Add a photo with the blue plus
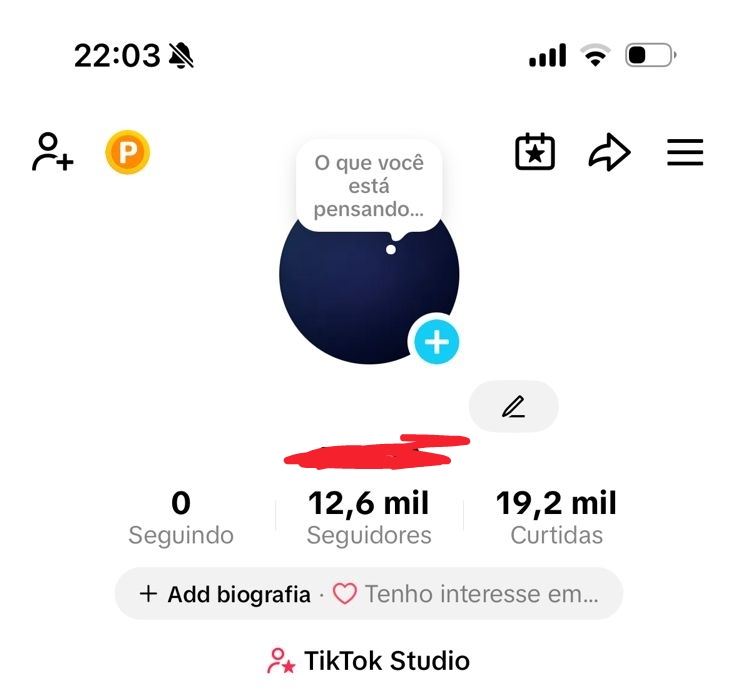 coord(436,343)
